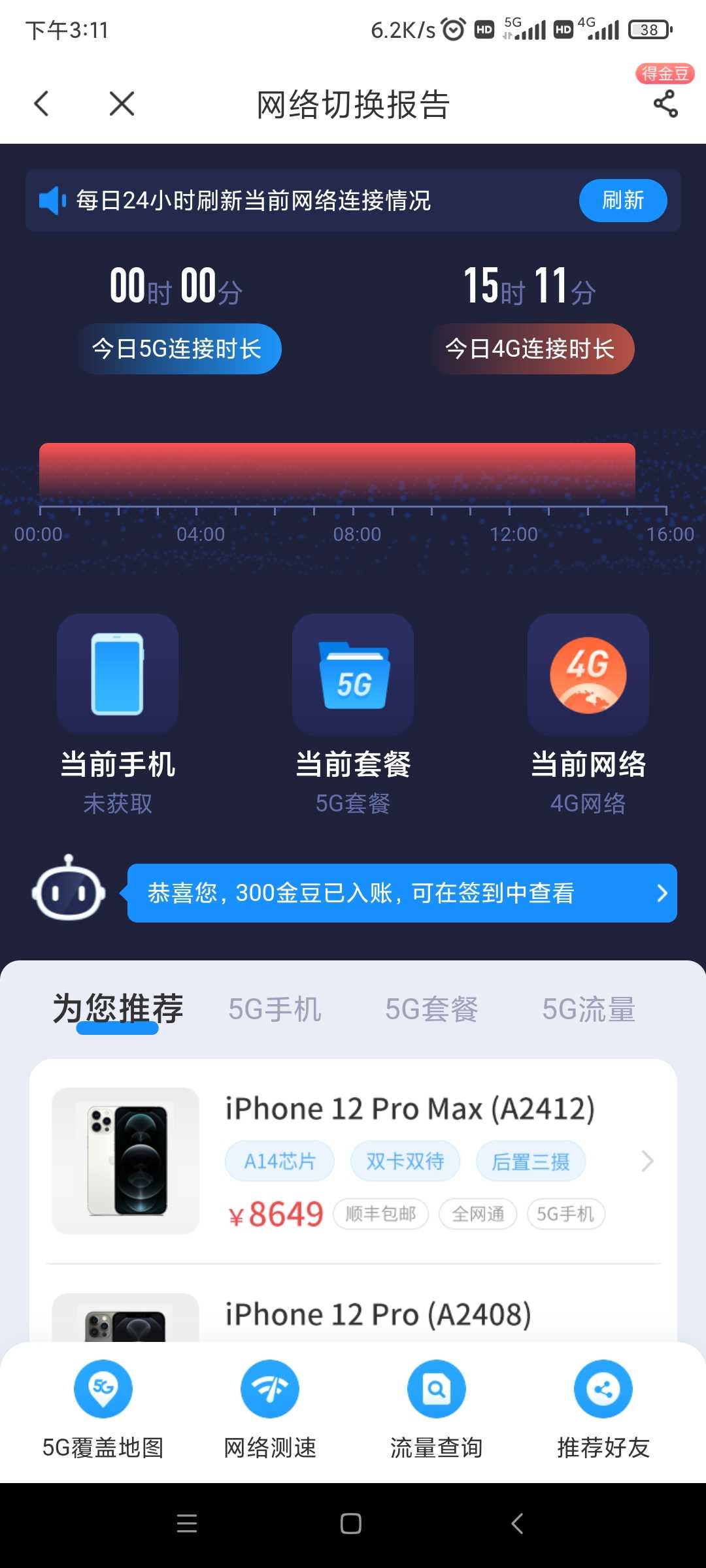Viewport: 706px width, 1568px height.
Task: Open 当前手机 current phone tile
Action: click(118, 715)
